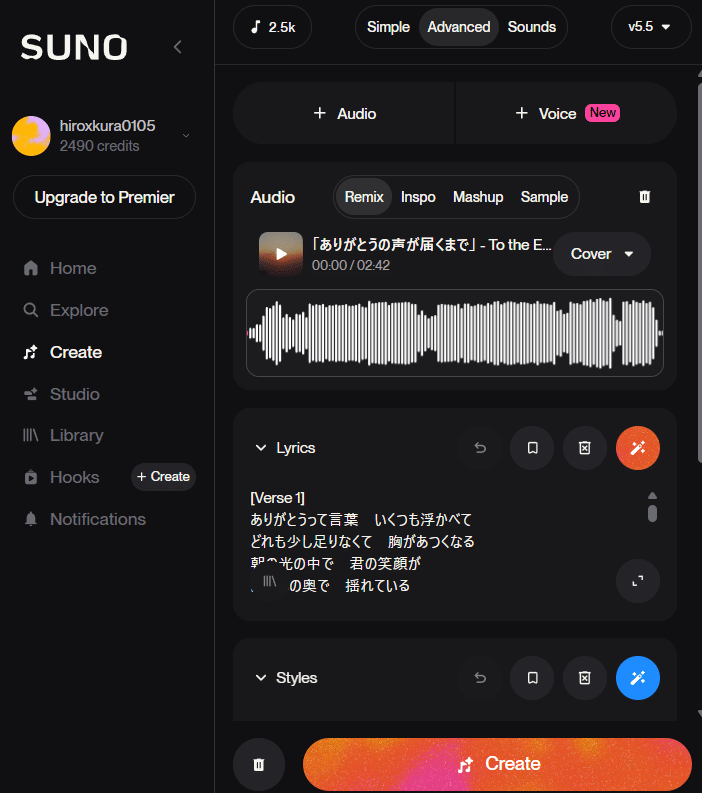Generate lyrics with the orange magic wand

pos(638,448)
